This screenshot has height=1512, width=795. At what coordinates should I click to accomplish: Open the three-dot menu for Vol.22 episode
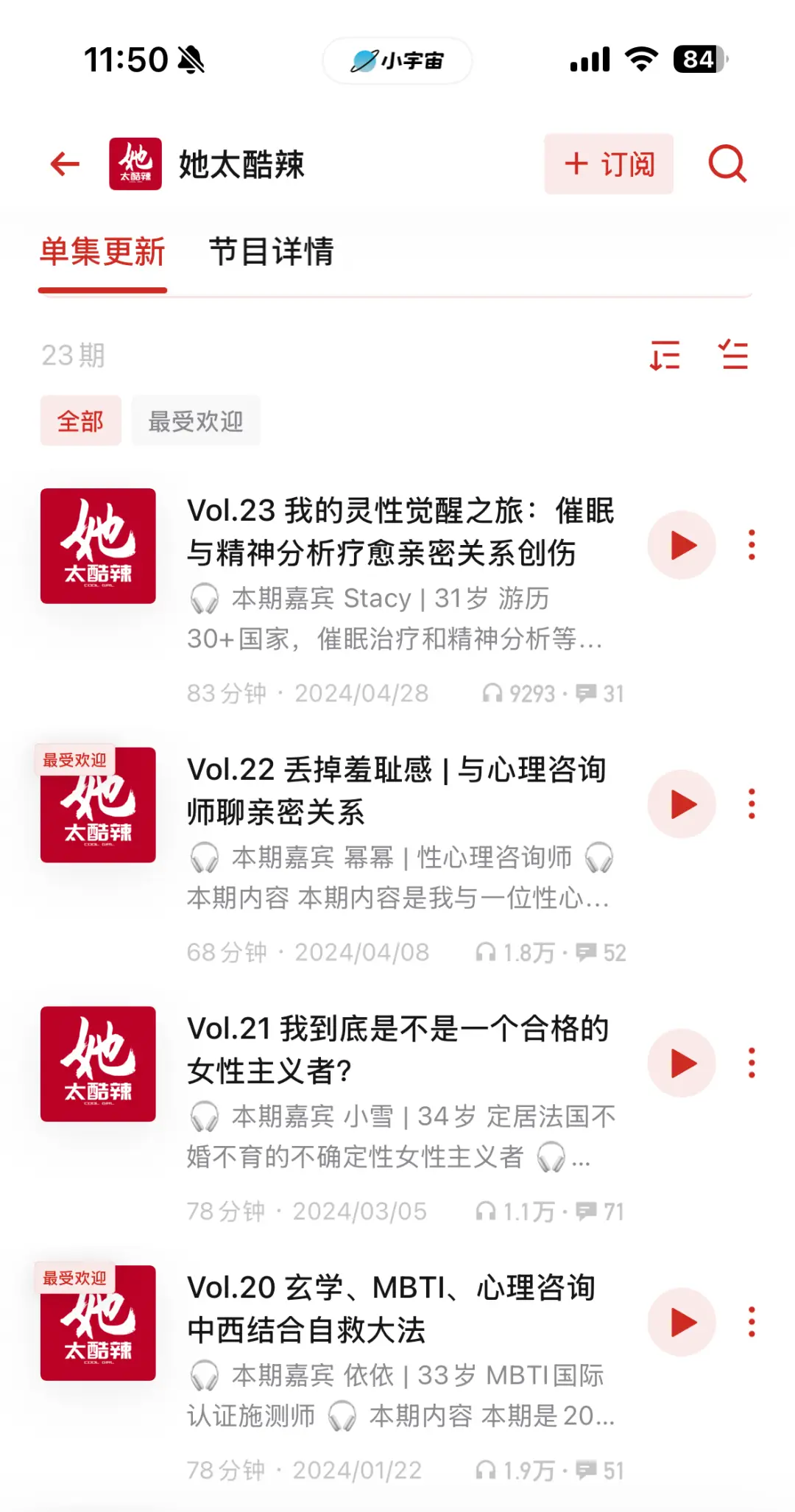752,804
